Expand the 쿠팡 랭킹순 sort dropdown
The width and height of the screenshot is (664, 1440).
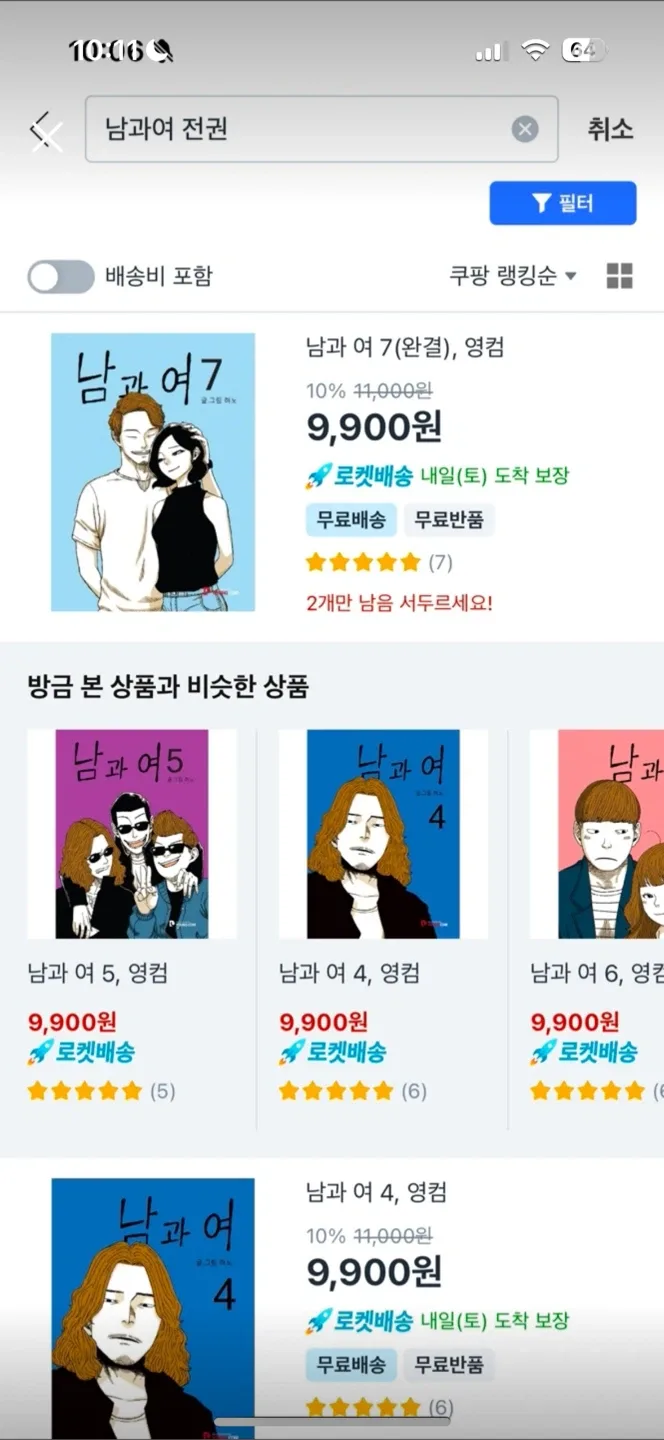[513, 277]
